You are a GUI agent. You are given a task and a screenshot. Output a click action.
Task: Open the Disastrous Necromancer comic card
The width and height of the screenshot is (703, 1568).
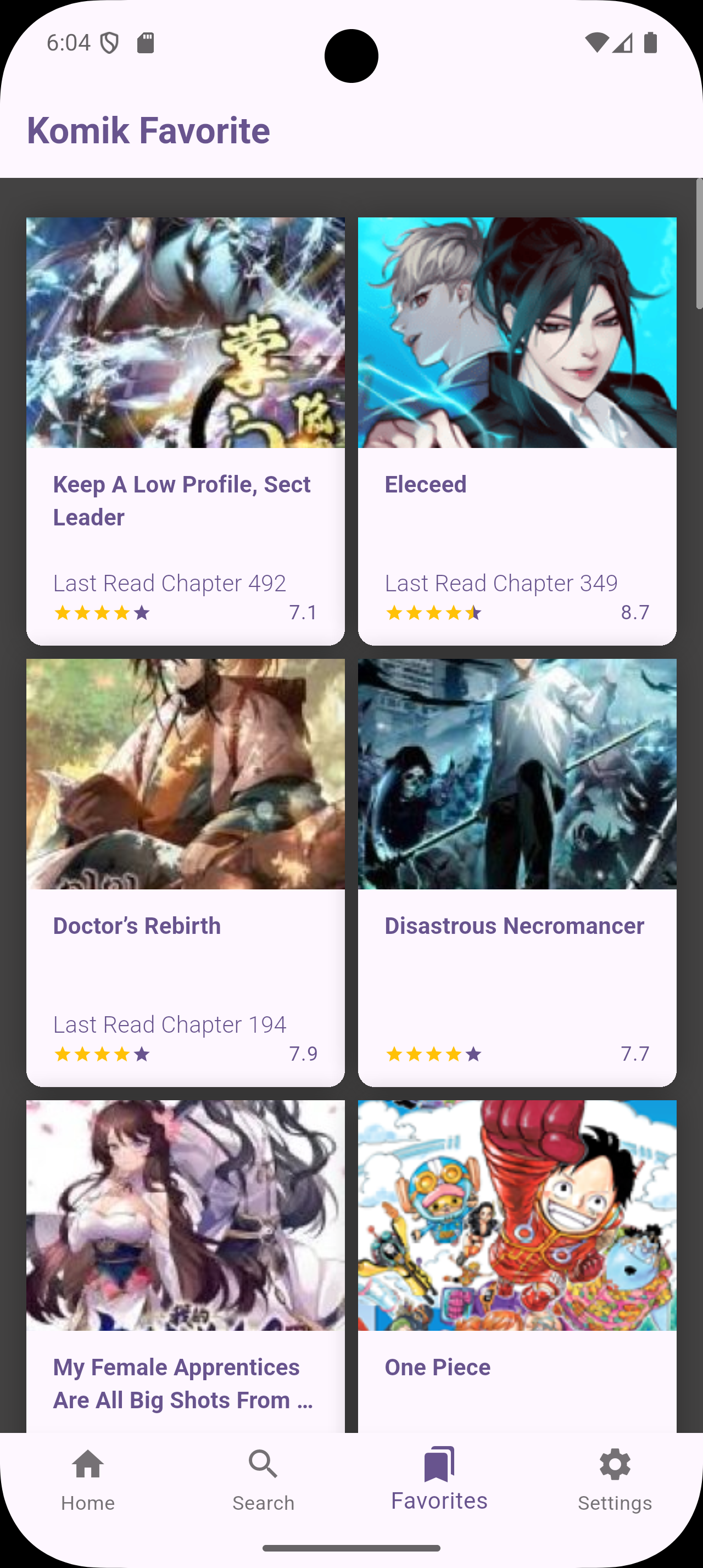coord(517,872)
